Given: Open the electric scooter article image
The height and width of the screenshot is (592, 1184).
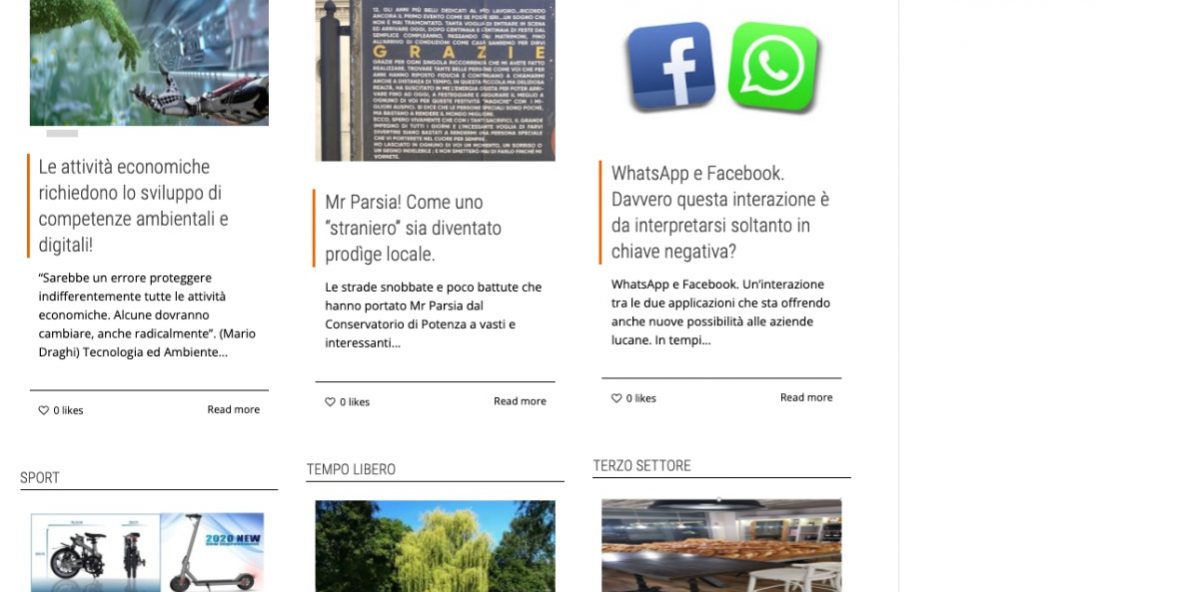Looking at the screenshot, I should pyautogui.click(x=148, y=552).
